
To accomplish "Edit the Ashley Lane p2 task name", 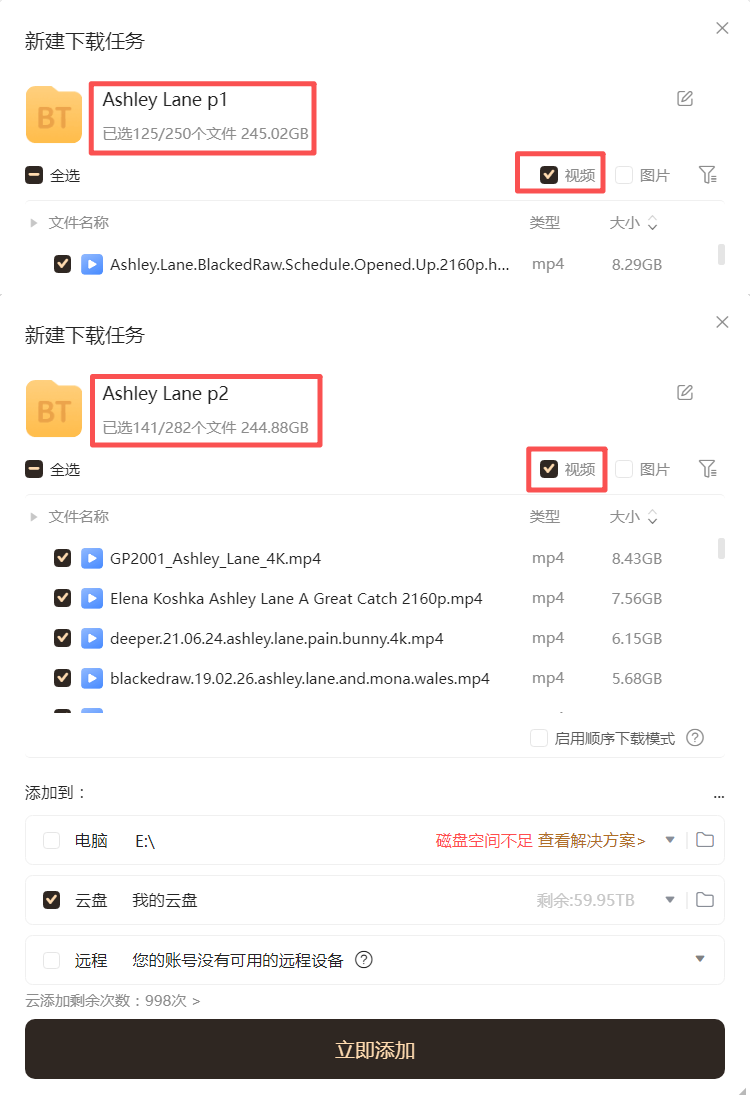I will point(685,392).
